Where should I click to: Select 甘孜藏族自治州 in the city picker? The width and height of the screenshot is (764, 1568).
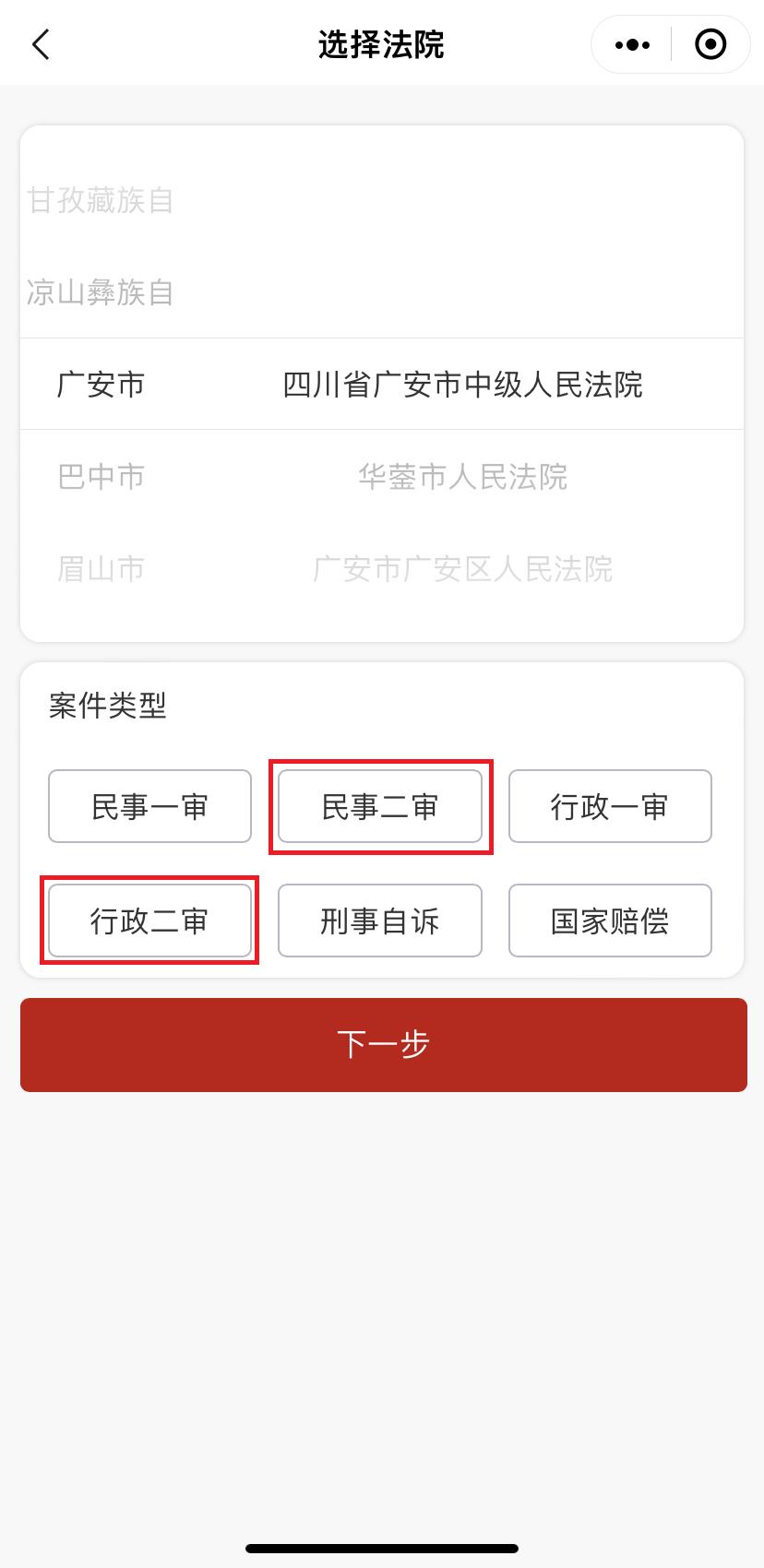pos(101,200)
